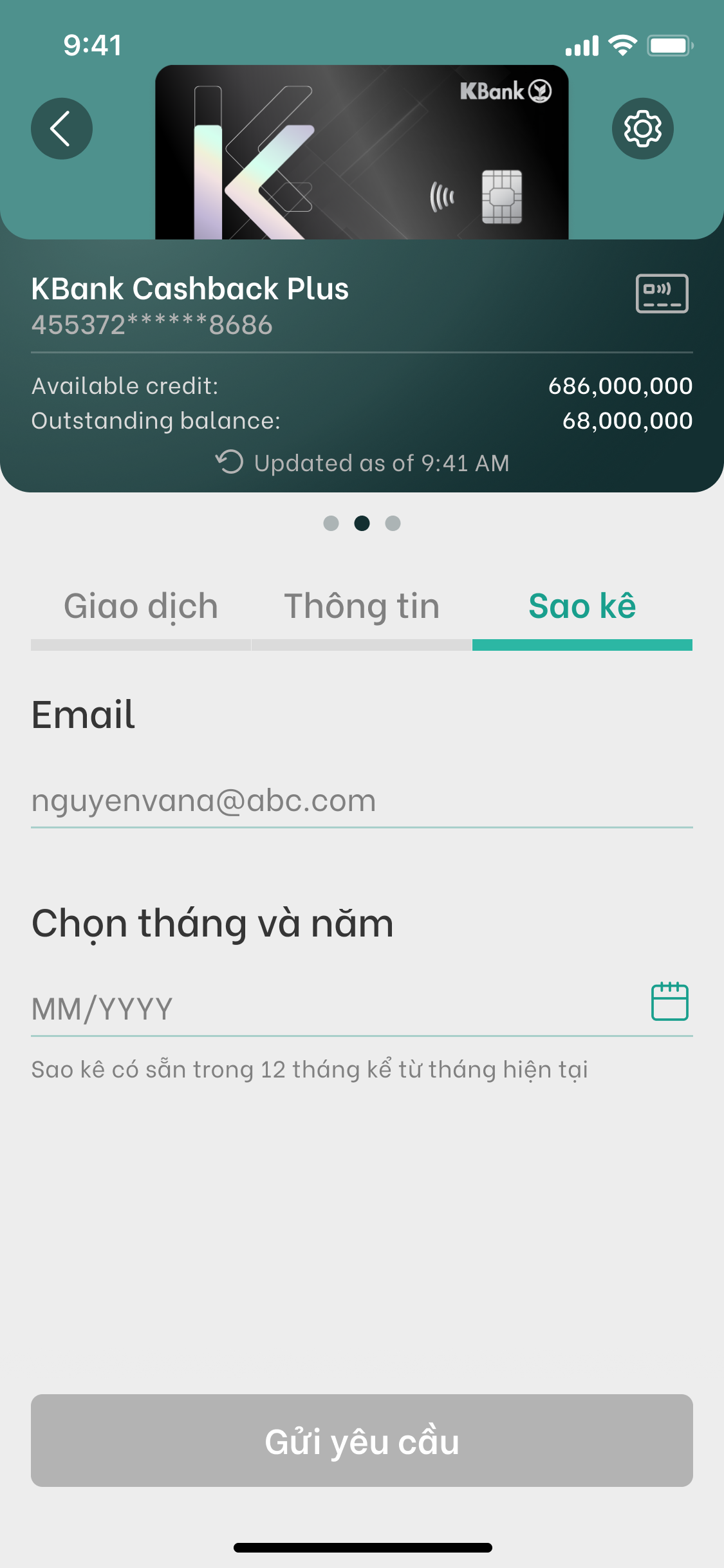Tap the Email input field
Image resolution: width=724 pixels, height=1568 pixels.
[360, 801]
